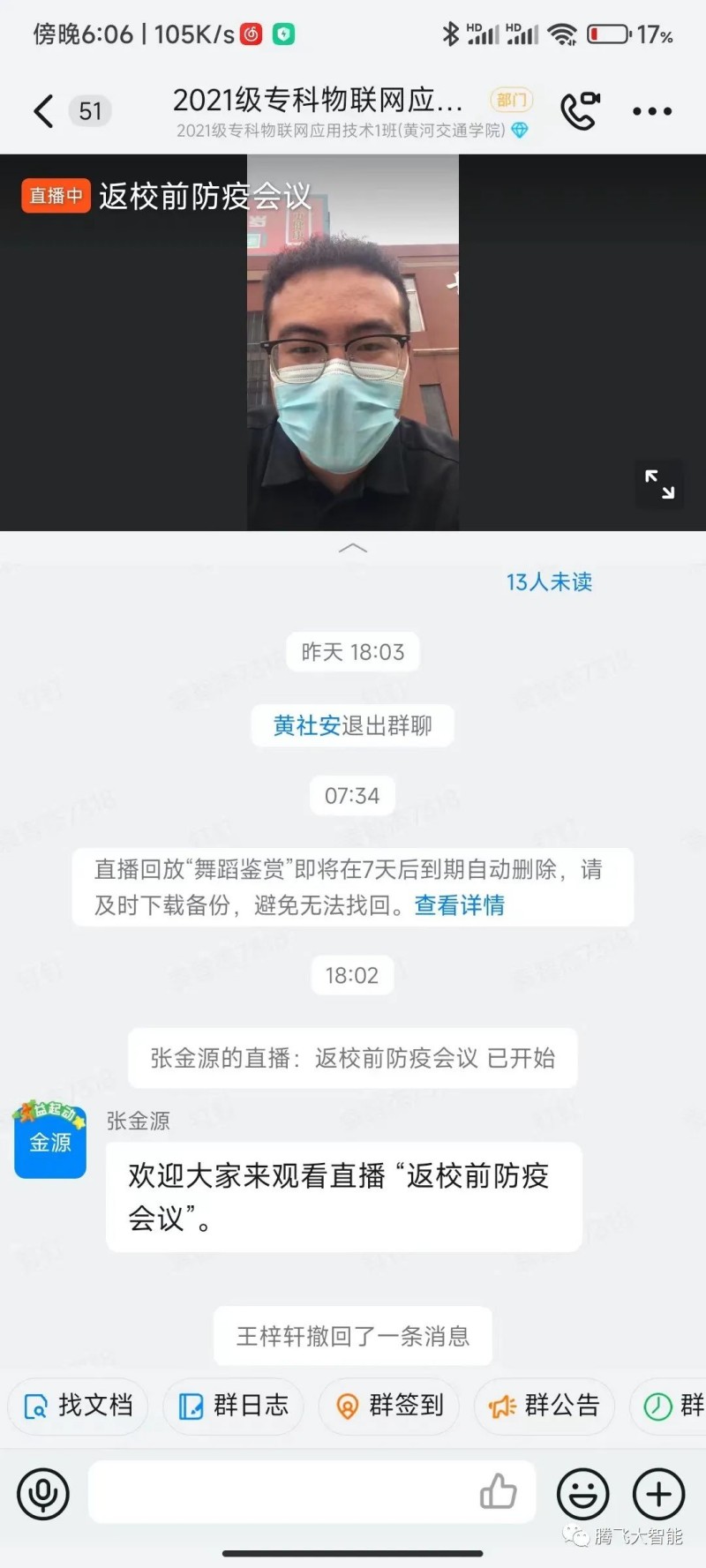Open the emoji picker
Screen dimensions: 706x1568
pos(582,1494)
